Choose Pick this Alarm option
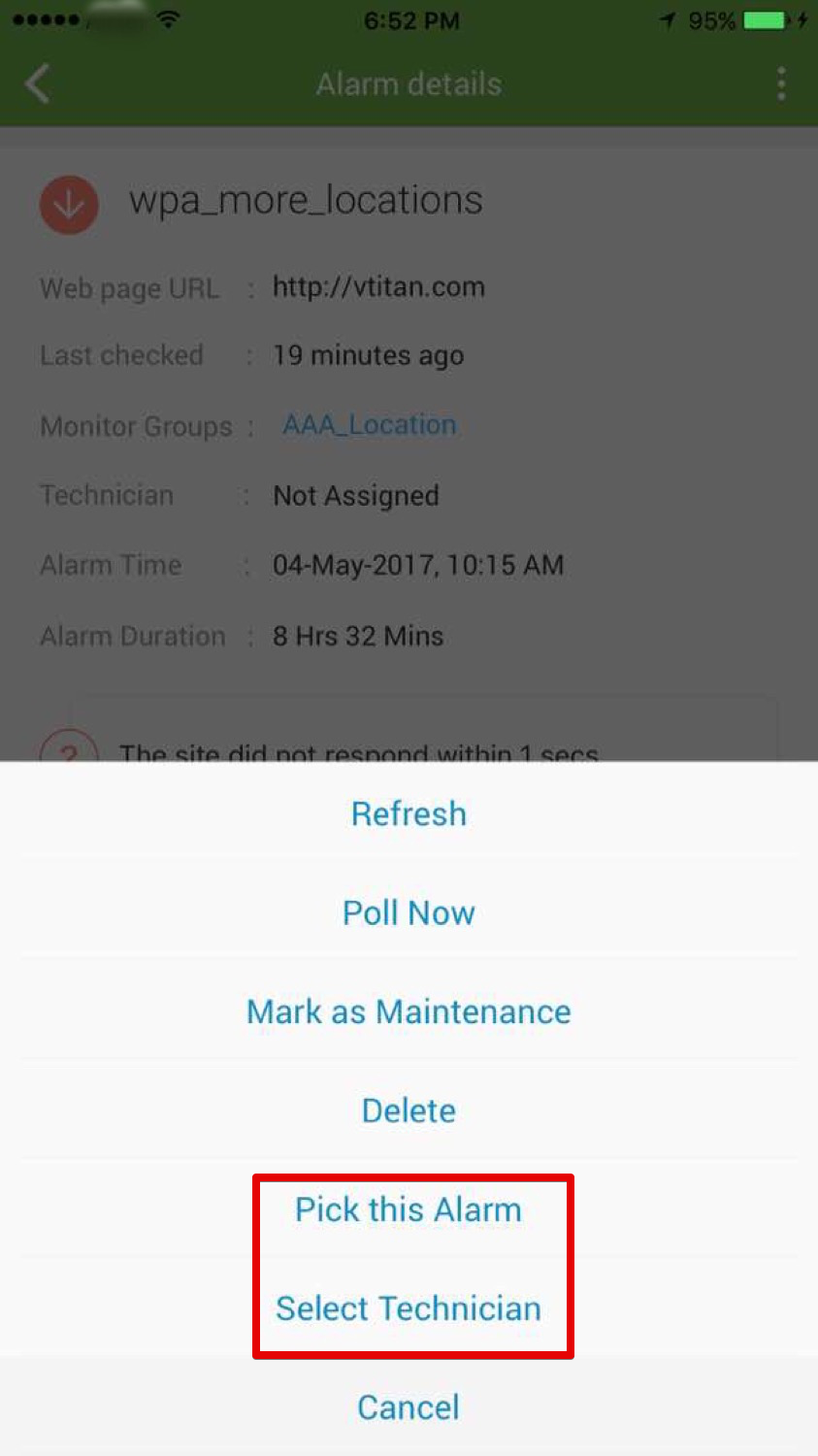Viewport: 818px width, 1456px height. [x=409, y=1209]
